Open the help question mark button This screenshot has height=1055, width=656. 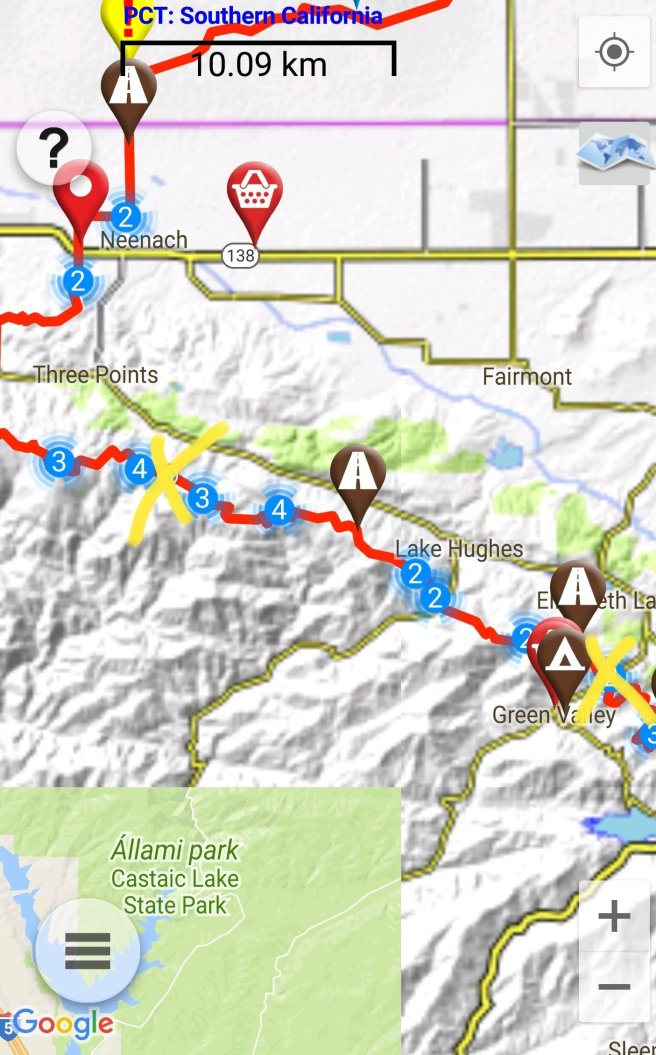click(x=54, y=148)
